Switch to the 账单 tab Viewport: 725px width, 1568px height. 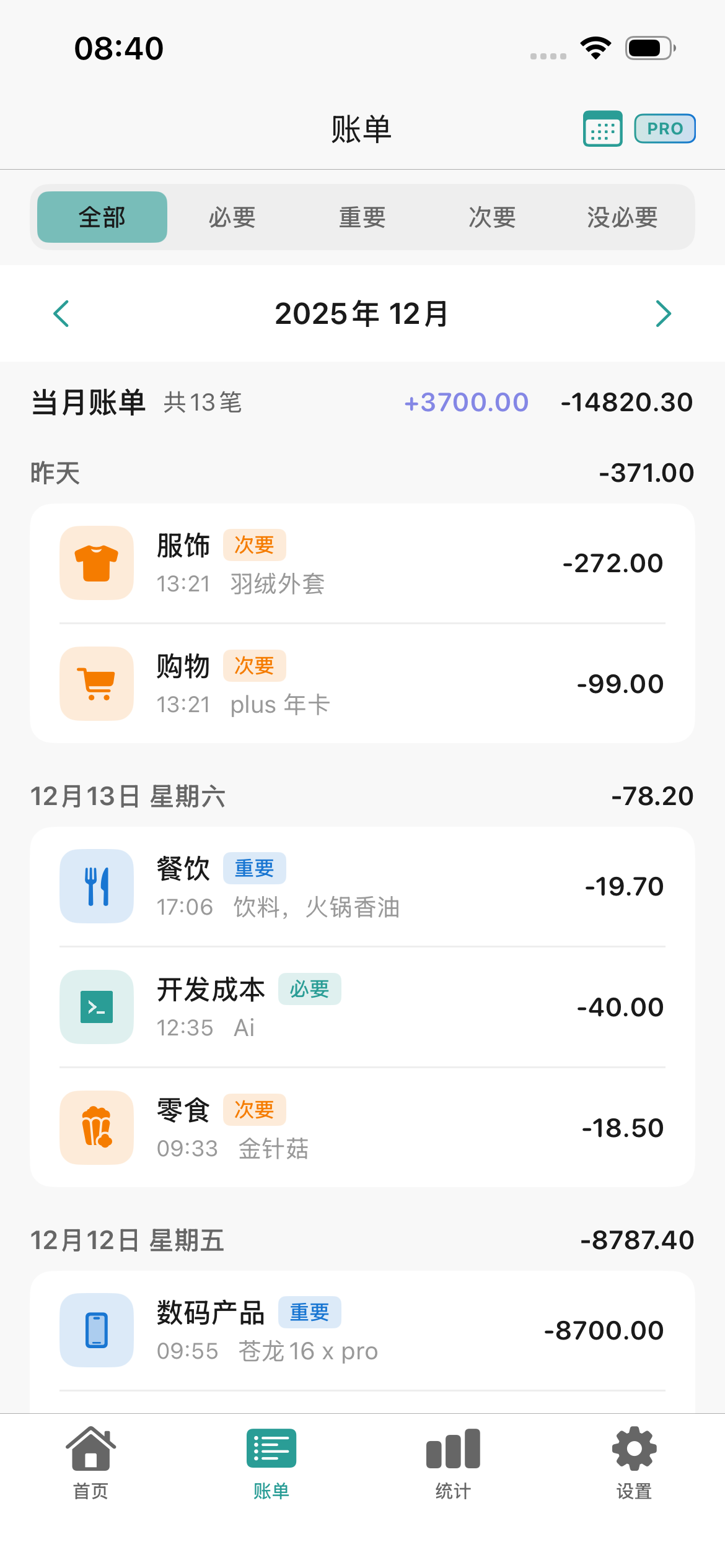tap(271, 1463)
